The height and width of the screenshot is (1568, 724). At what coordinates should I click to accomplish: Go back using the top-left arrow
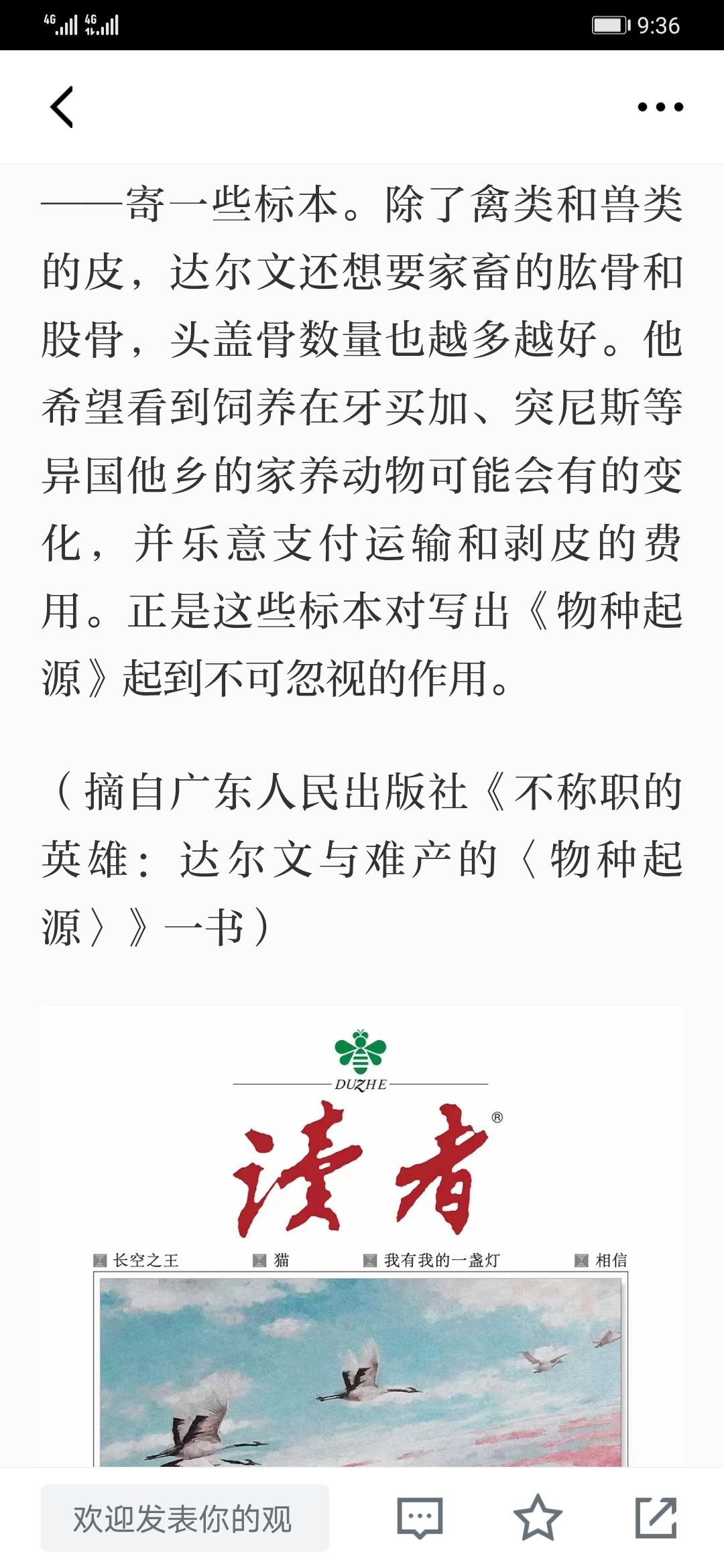point(62,107)
